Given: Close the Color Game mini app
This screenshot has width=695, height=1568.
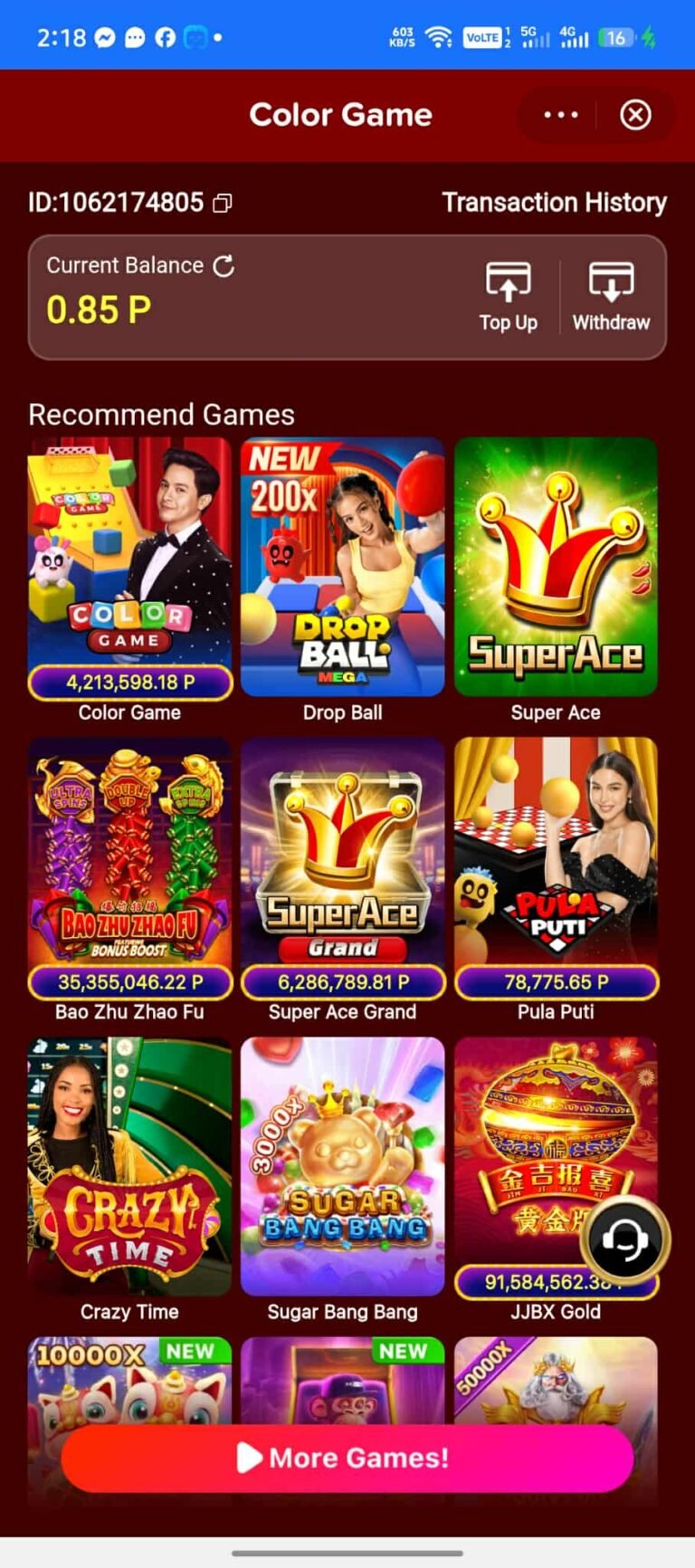Looking at the screenshot, I should click(635, 115).
